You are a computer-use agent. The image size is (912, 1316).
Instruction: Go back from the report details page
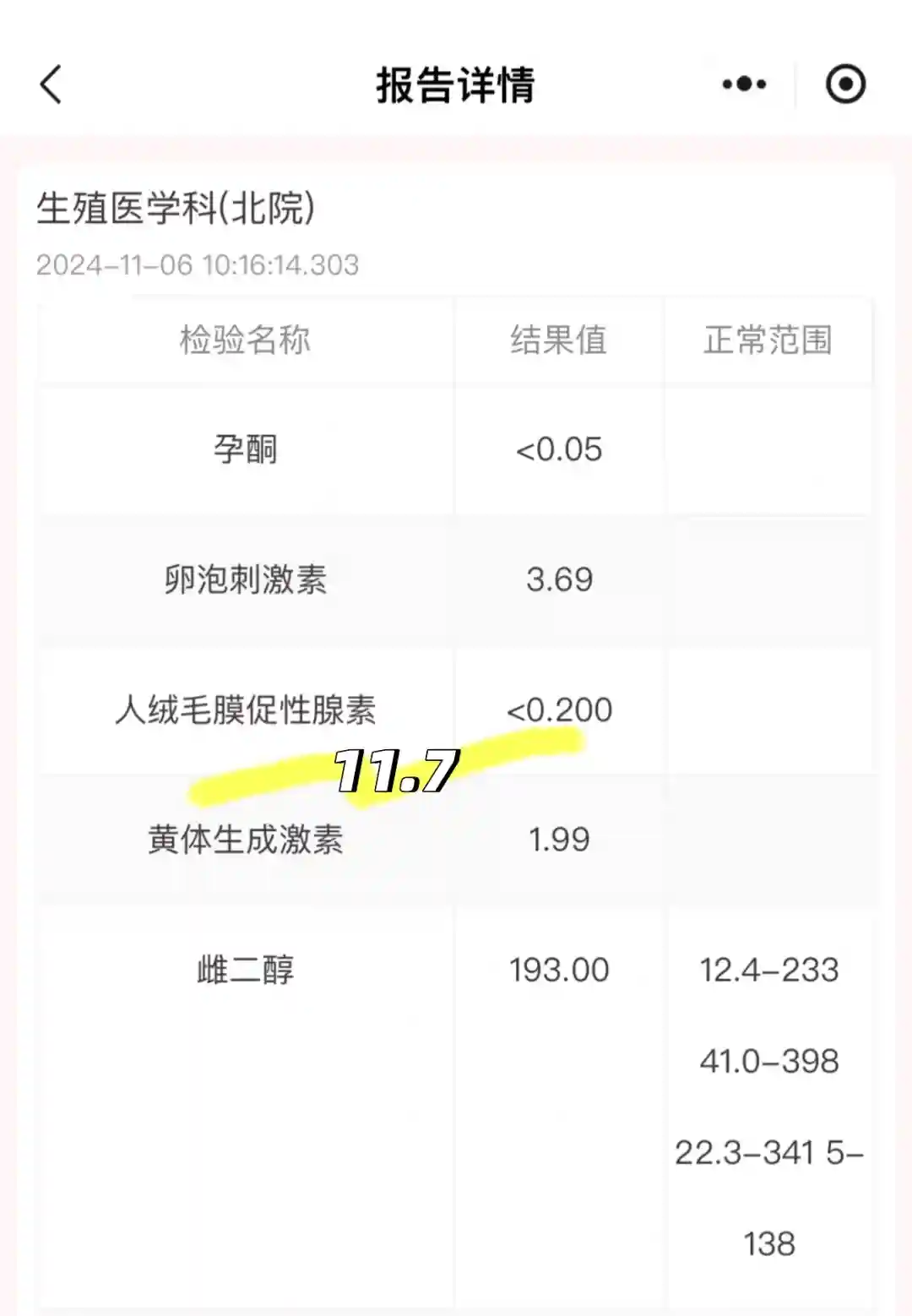pyautogui.click(x=52, y=84)
